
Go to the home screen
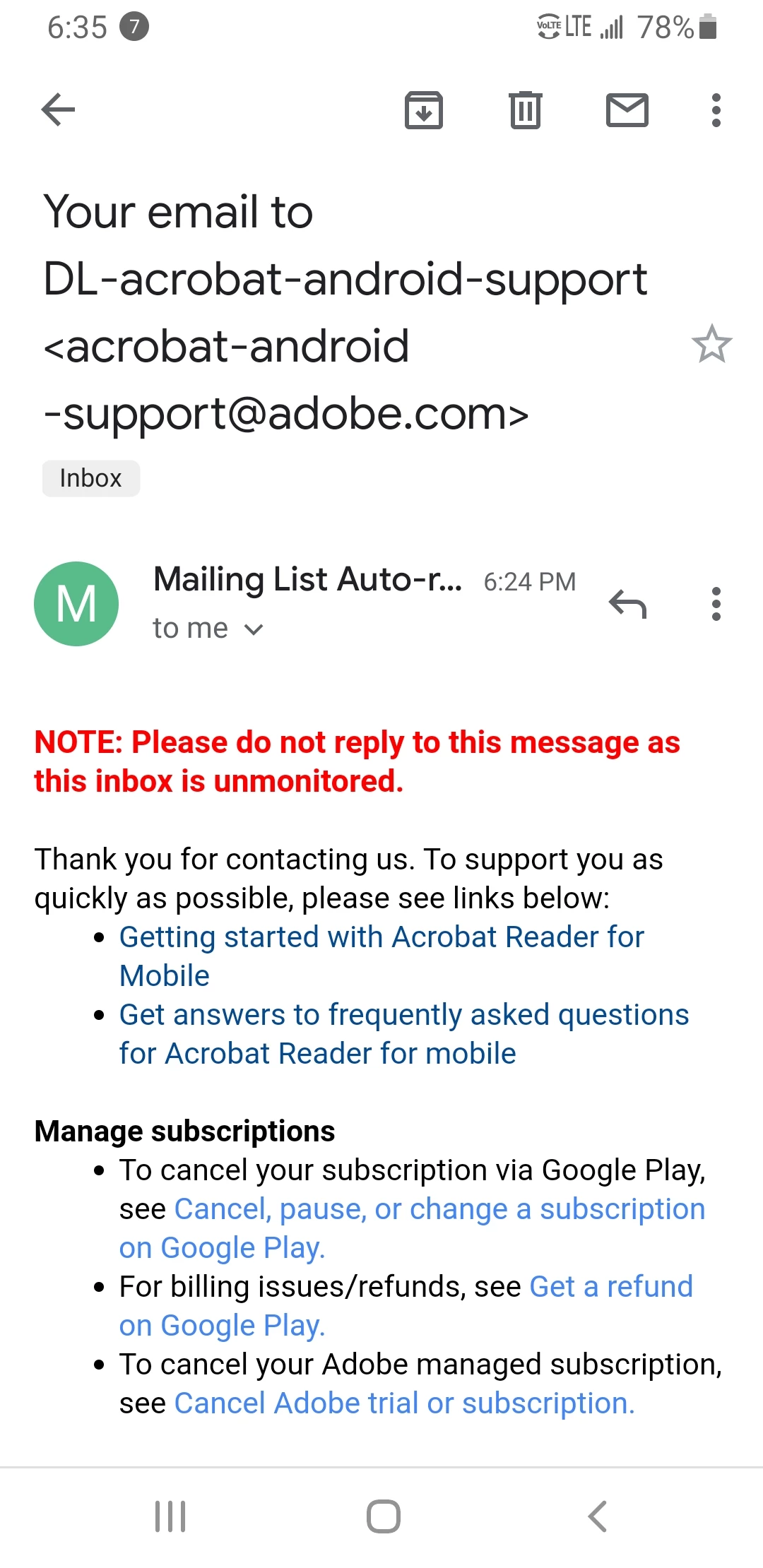click(383, 1516)
